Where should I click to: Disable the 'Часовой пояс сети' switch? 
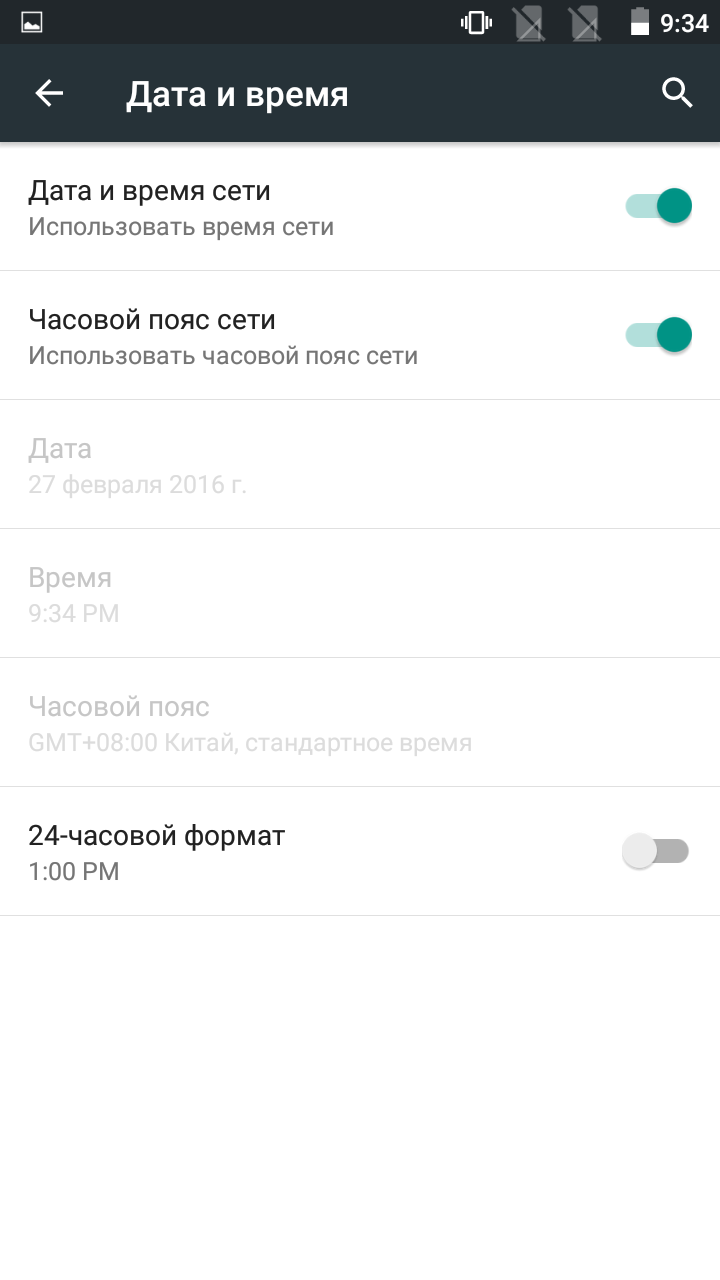[658, 335]
